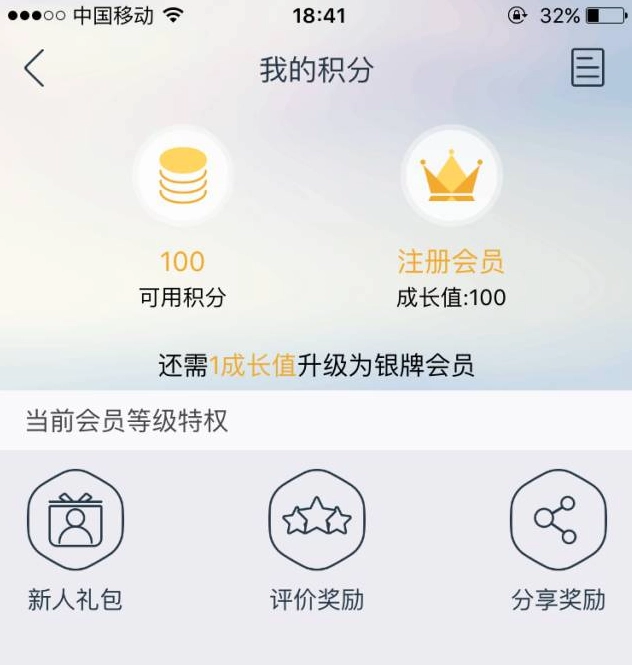This screenshot has height=665, width=632.
Task: Go back using the top-left arrow
Action: tap(35, 69)
